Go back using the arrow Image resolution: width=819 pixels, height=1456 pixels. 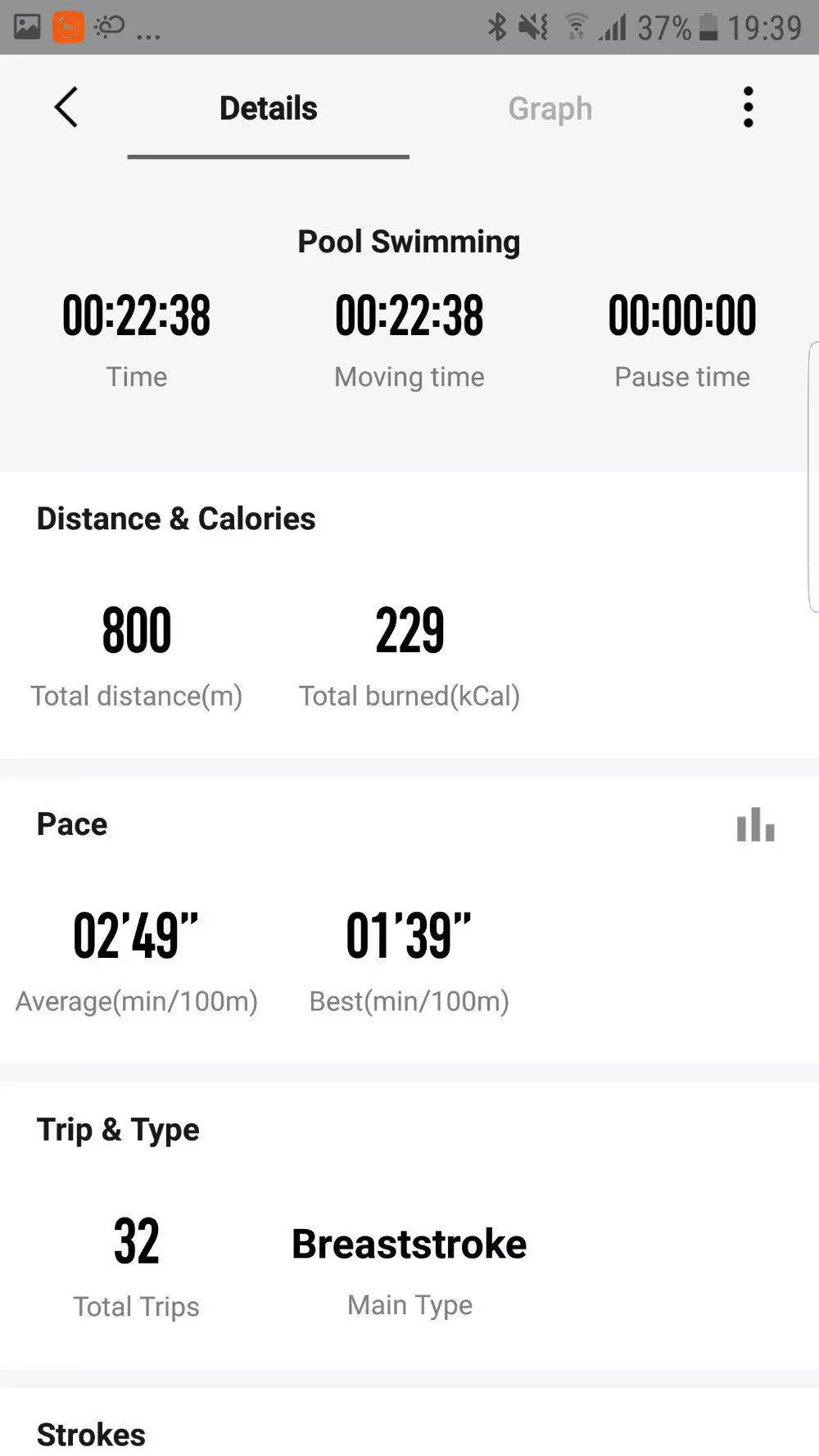66,107
